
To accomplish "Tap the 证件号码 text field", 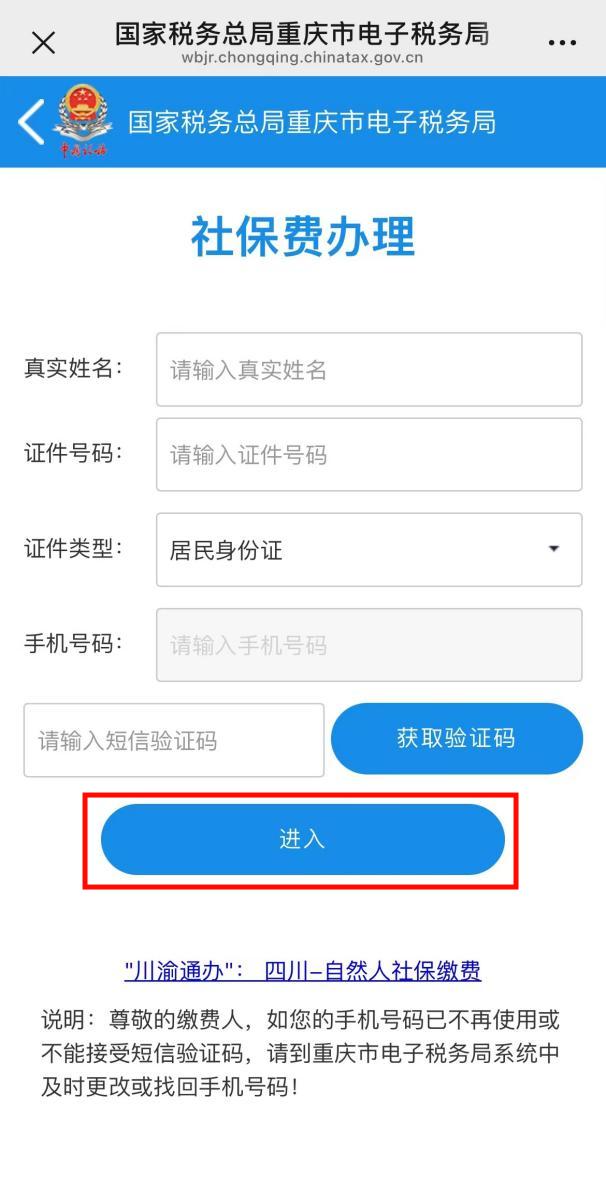I will [369, 454].
